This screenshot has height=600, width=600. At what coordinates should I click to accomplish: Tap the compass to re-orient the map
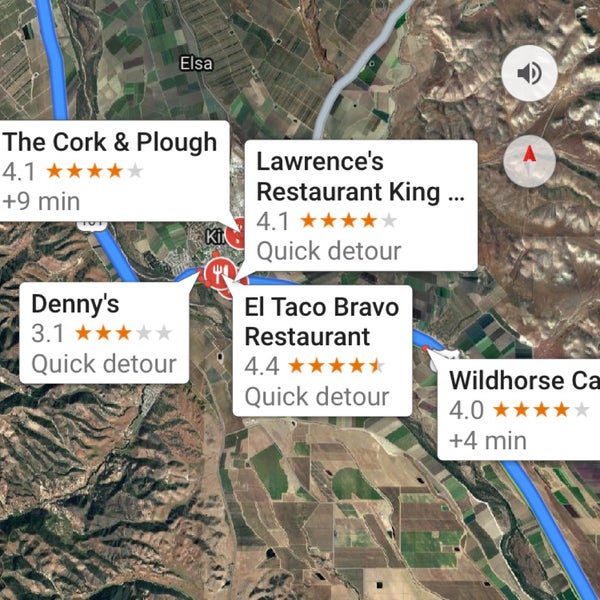tap(529, 157)
